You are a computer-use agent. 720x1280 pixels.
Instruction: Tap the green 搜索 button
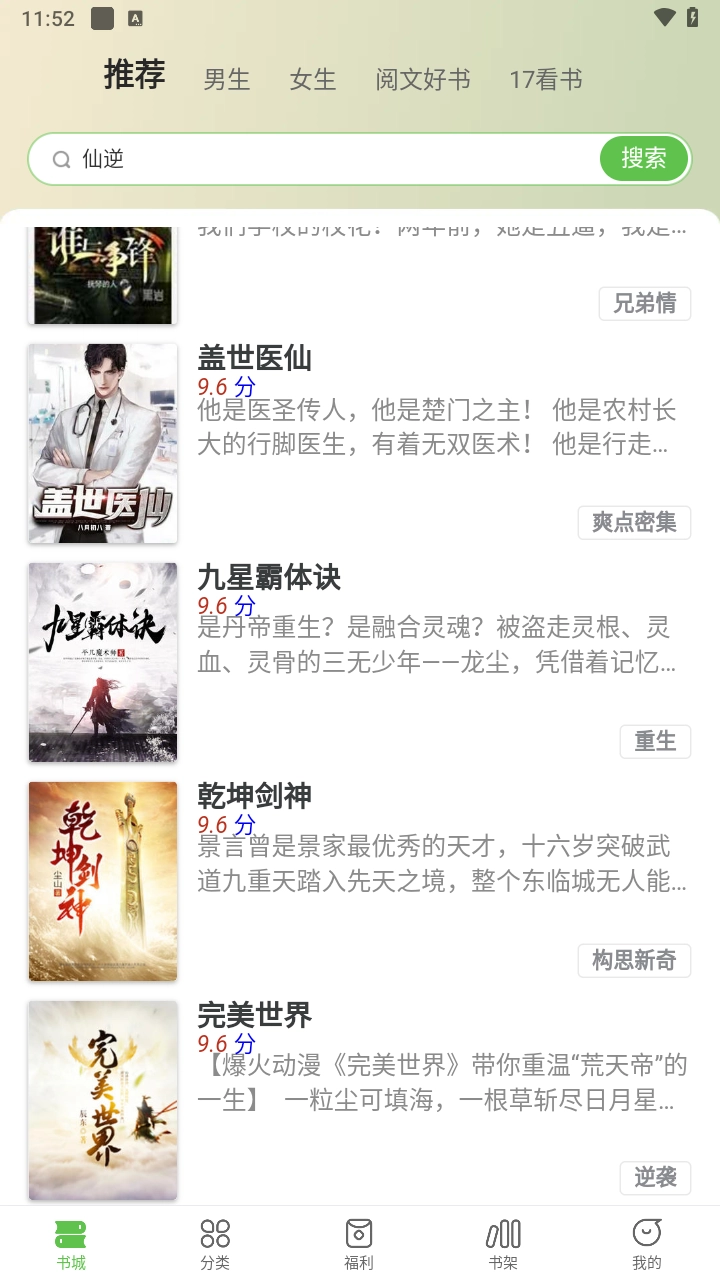coord(644,159)
